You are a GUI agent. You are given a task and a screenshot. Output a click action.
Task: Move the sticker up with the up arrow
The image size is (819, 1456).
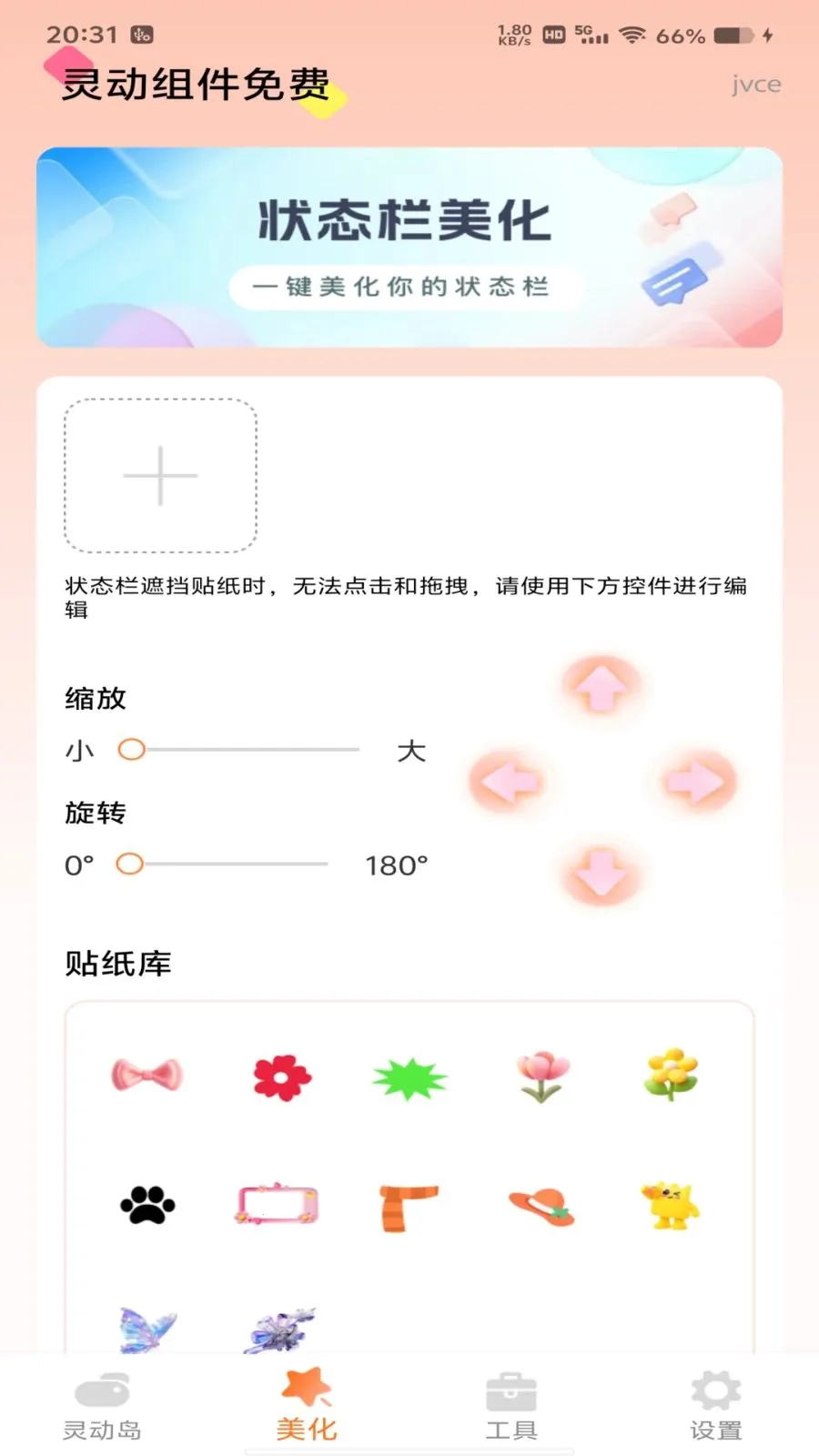coord(602,689)
